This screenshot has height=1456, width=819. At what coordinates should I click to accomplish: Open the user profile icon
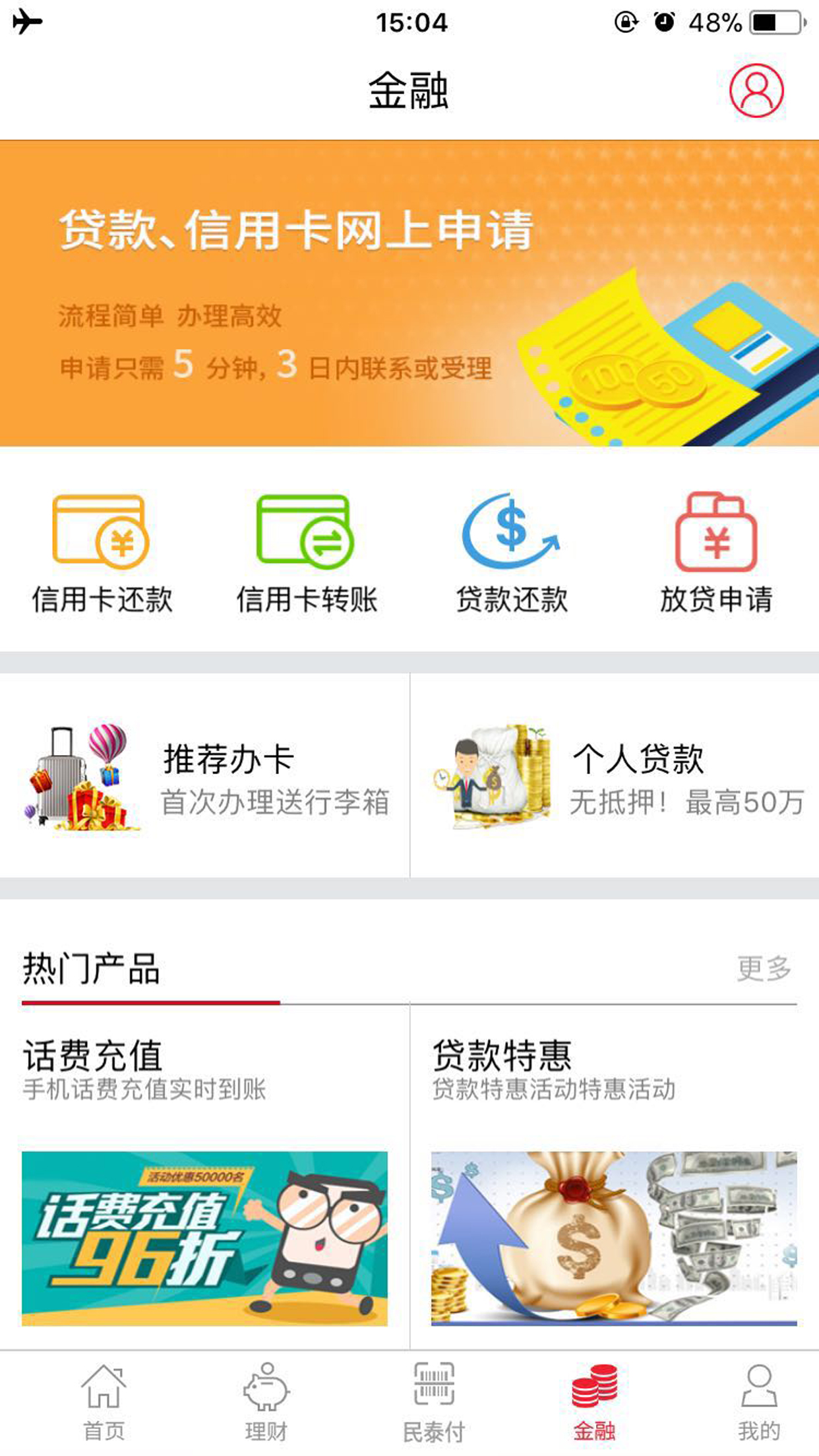756,90
